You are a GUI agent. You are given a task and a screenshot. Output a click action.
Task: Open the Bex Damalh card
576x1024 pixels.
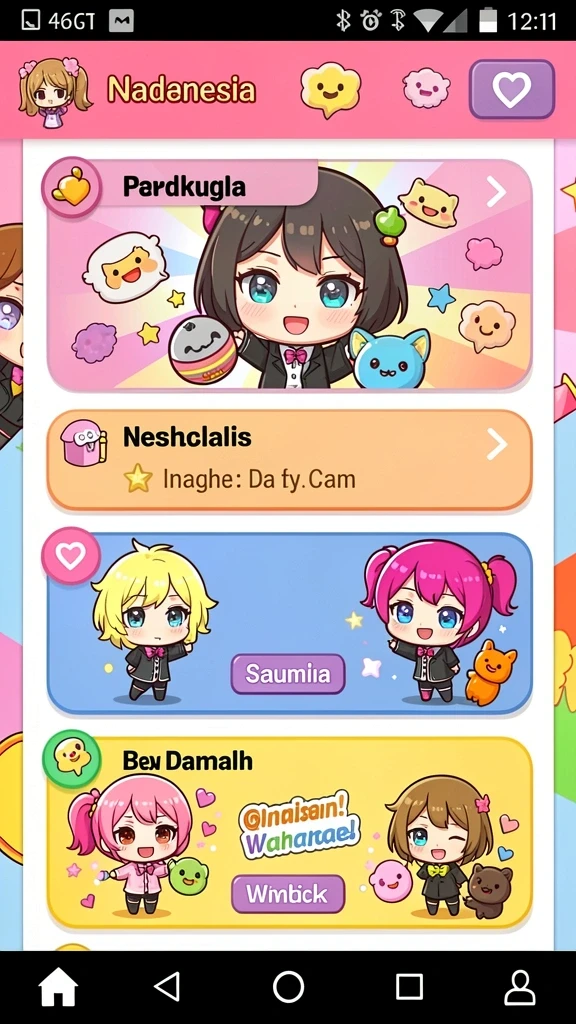click(x=289, y=832)
